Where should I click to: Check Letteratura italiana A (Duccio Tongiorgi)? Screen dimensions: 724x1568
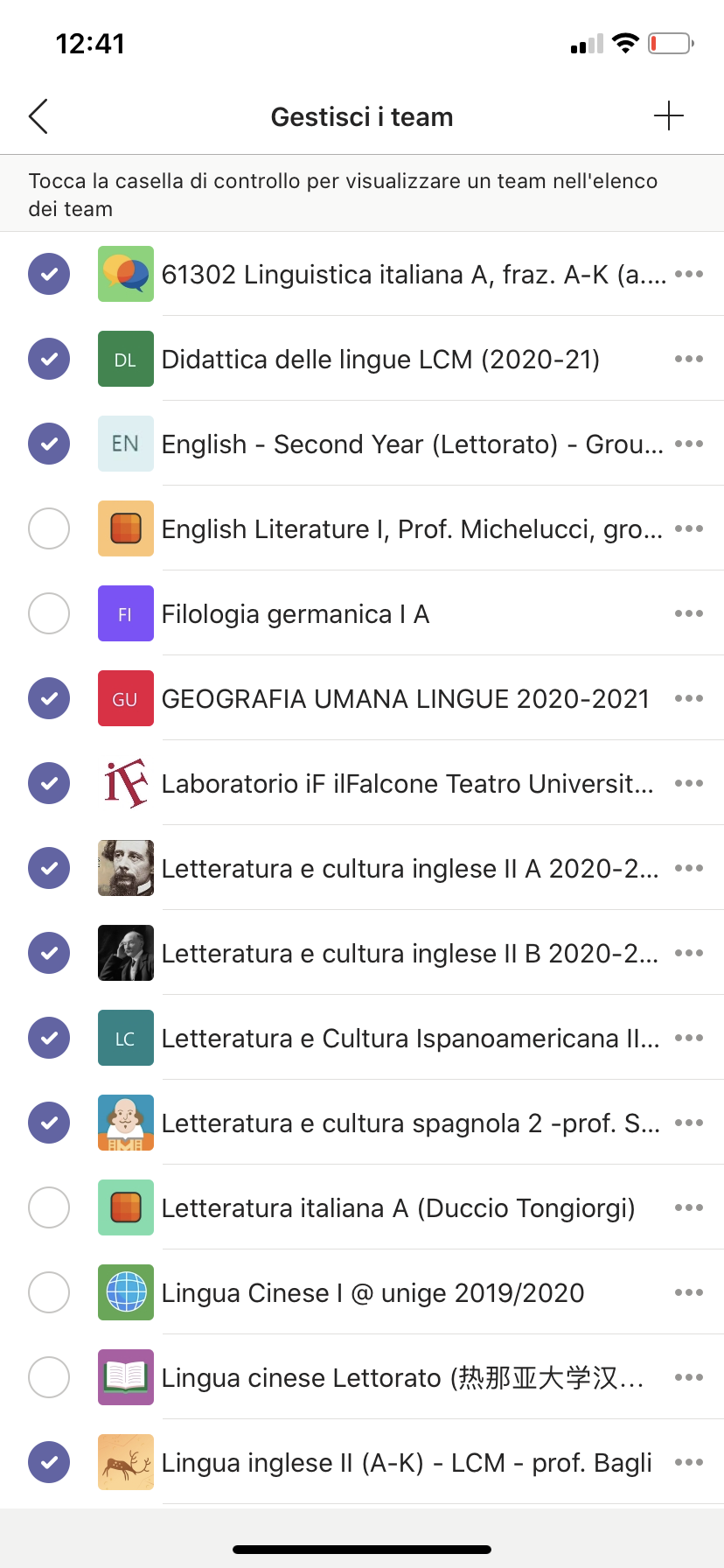49,1207
